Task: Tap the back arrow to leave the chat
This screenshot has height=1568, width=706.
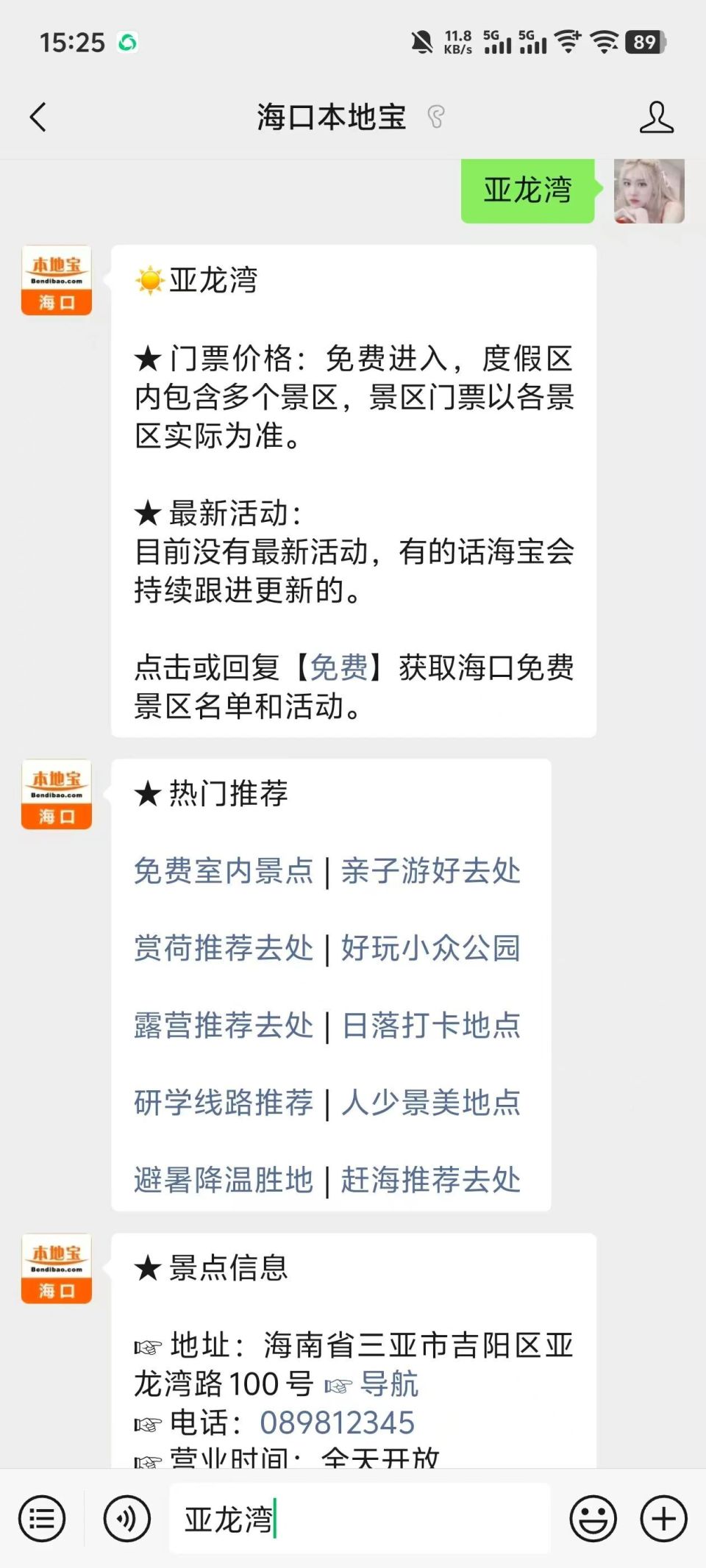Action: pos(38,116)
